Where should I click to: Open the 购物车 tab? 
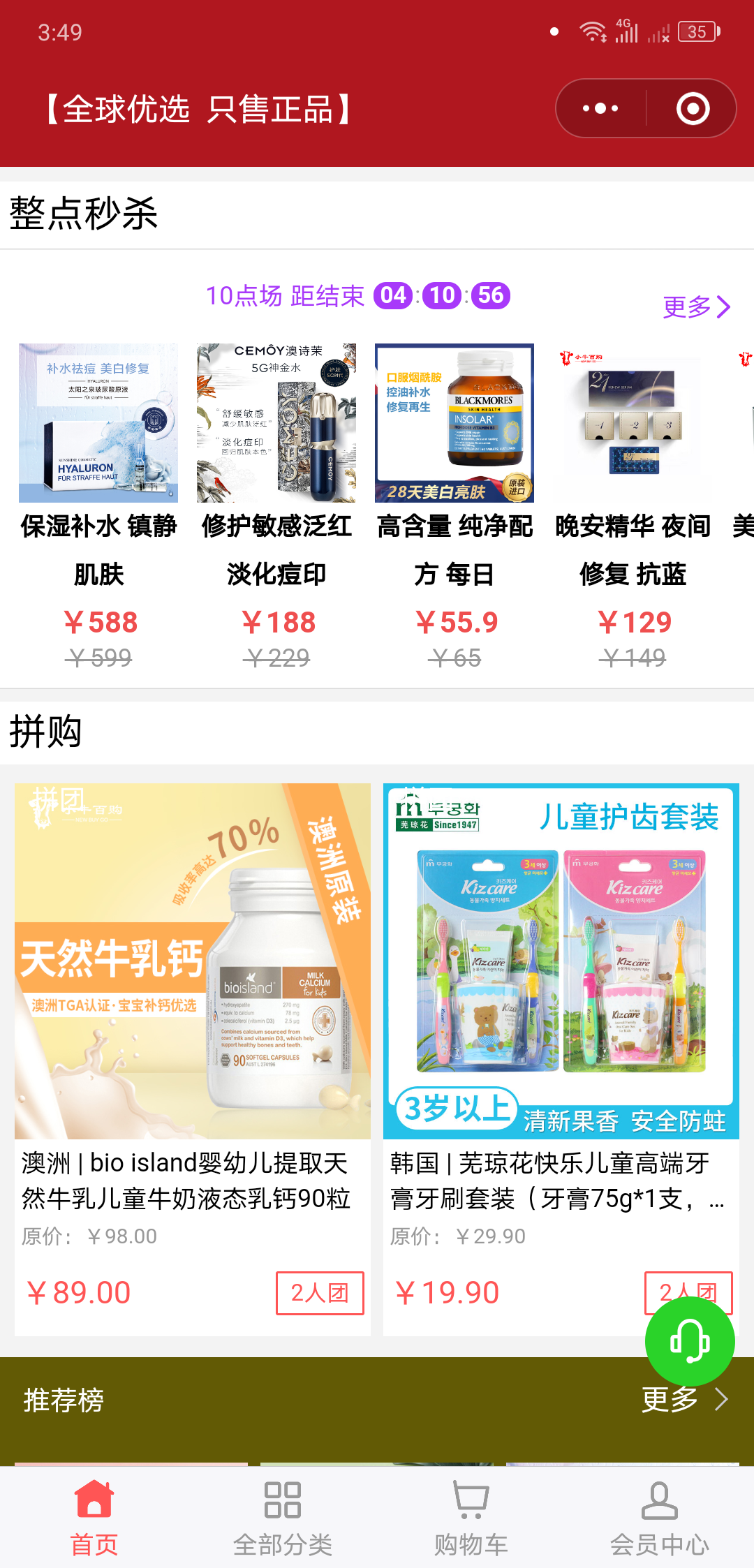click(x=471, y=1518)
